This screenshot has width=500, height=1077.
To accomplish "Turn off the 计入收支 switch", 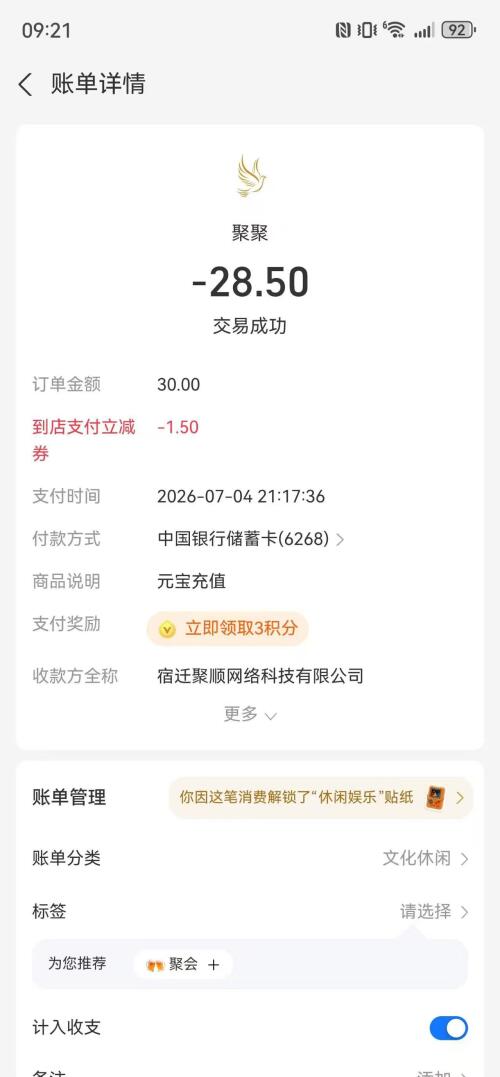I will pos(448,1028).
